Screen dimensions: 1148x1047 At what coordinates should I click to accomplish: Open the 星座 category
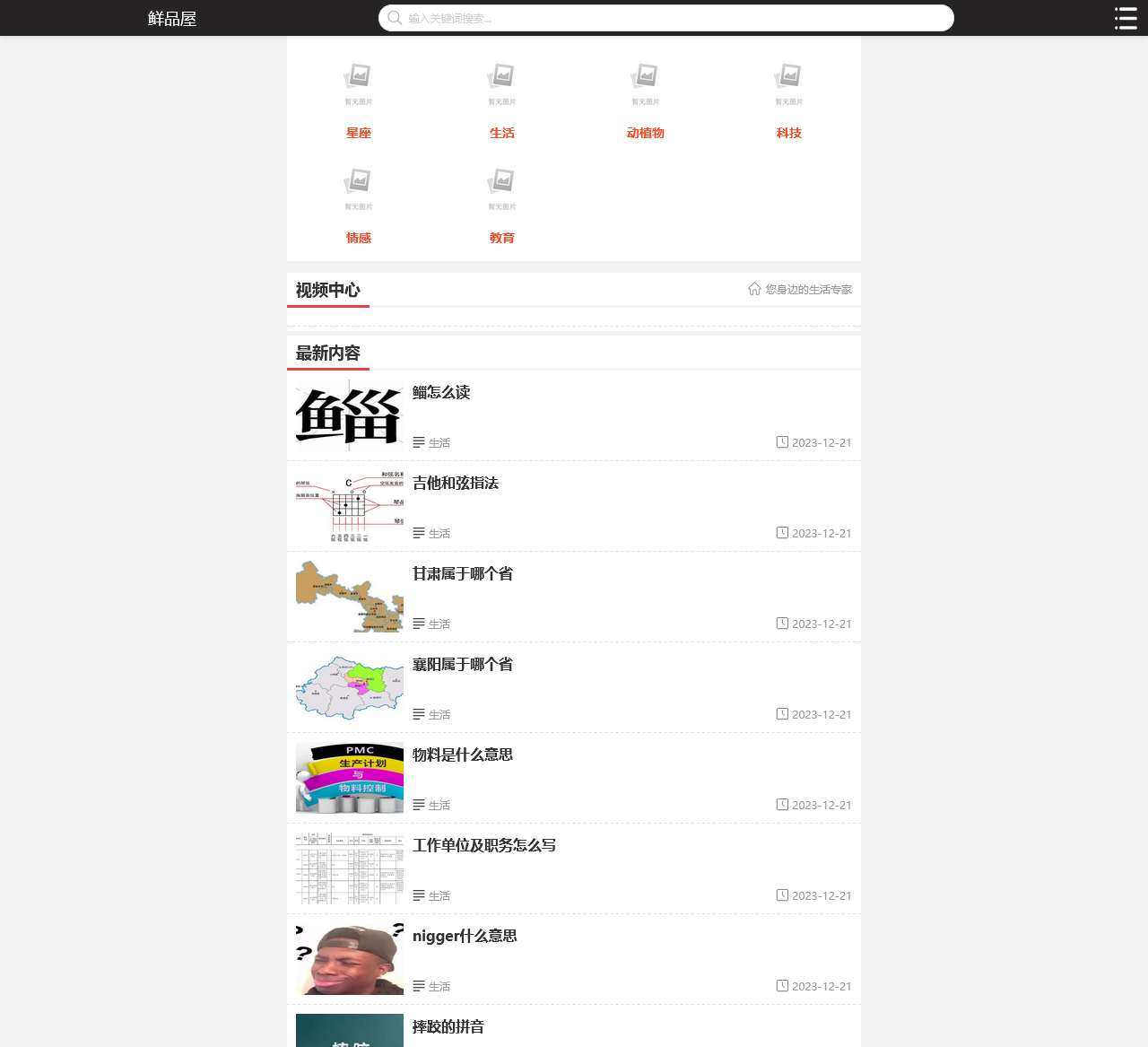click(x=359, y=133)
